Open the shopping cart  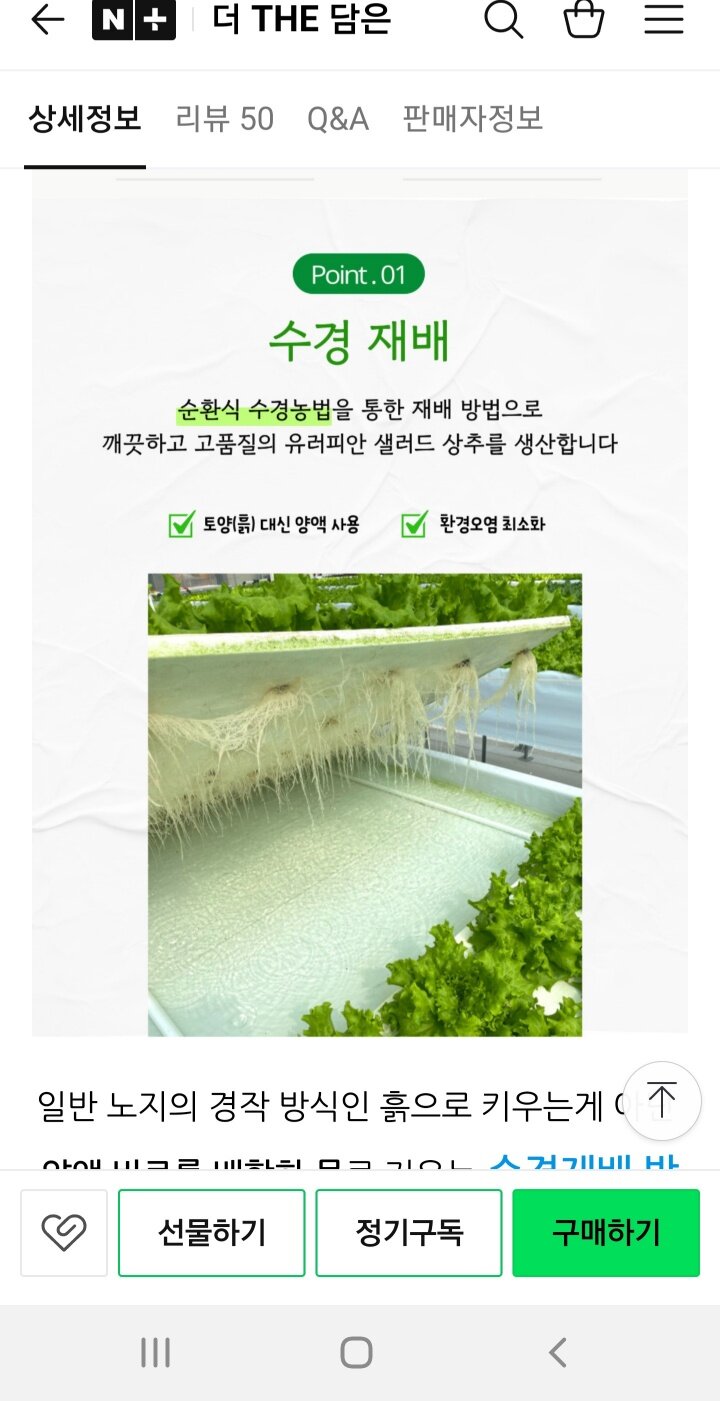click(584, 19)
